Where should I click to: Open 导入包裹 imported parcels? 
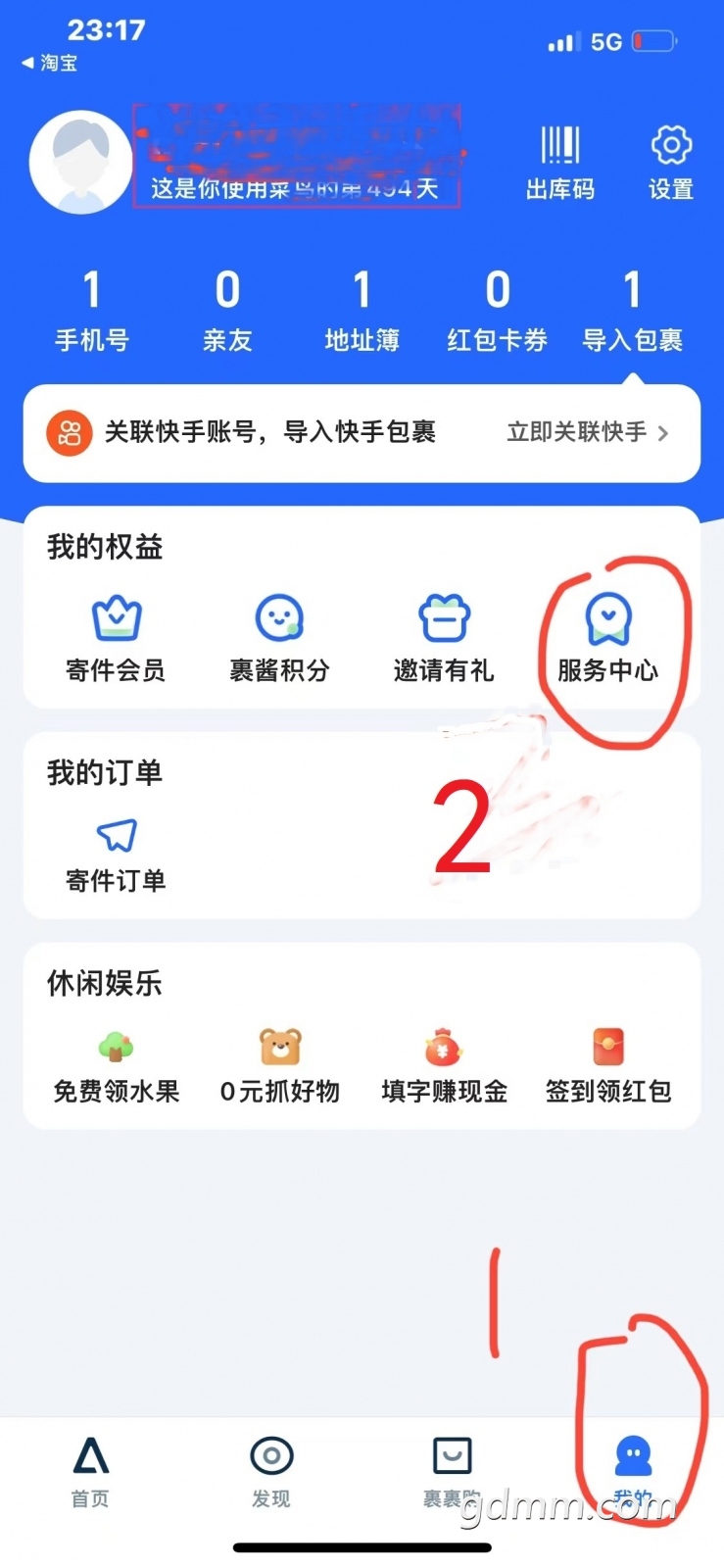(632, 311)
